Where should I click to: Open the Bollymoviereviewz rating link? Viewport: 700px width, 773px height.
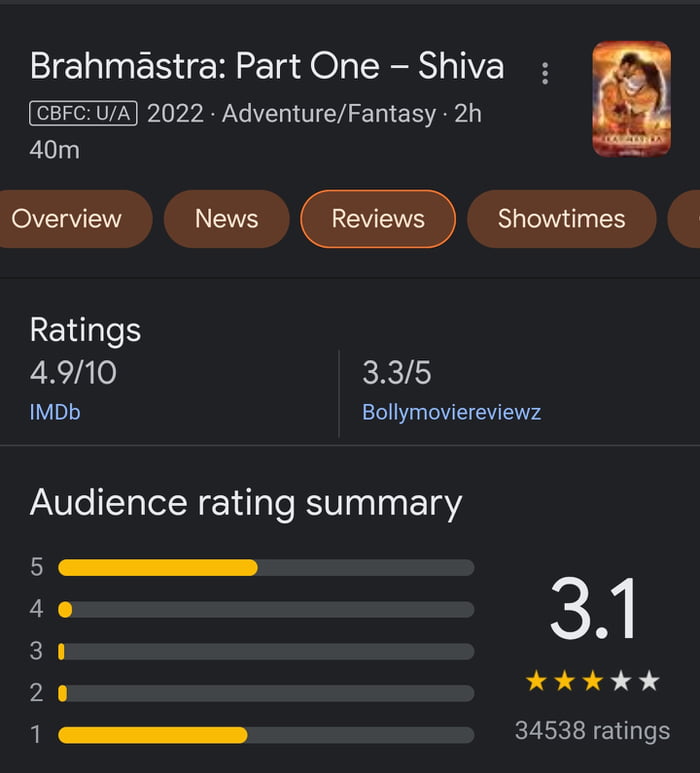(451, 412)
